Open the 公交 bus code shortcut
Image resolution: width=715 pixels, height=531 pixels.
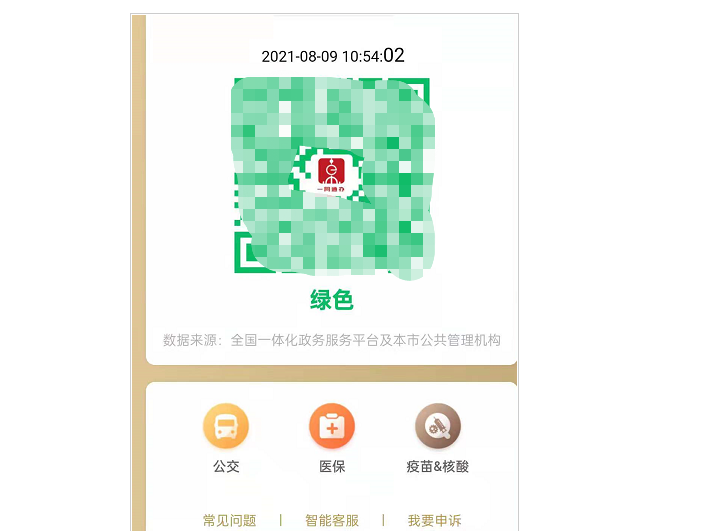pos(226,428)
